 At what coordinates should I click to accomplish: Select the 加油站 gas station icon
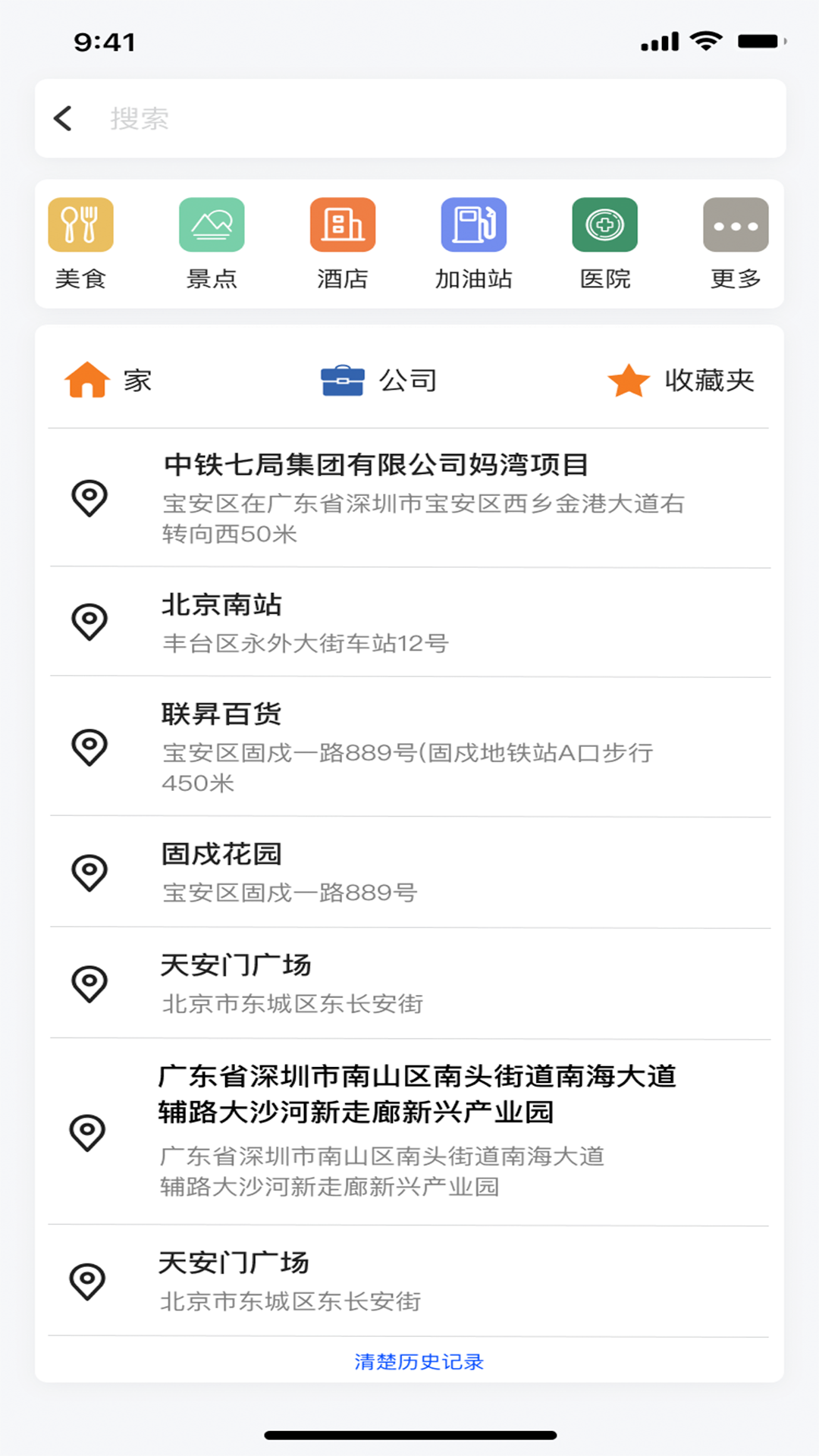point(474,224)
